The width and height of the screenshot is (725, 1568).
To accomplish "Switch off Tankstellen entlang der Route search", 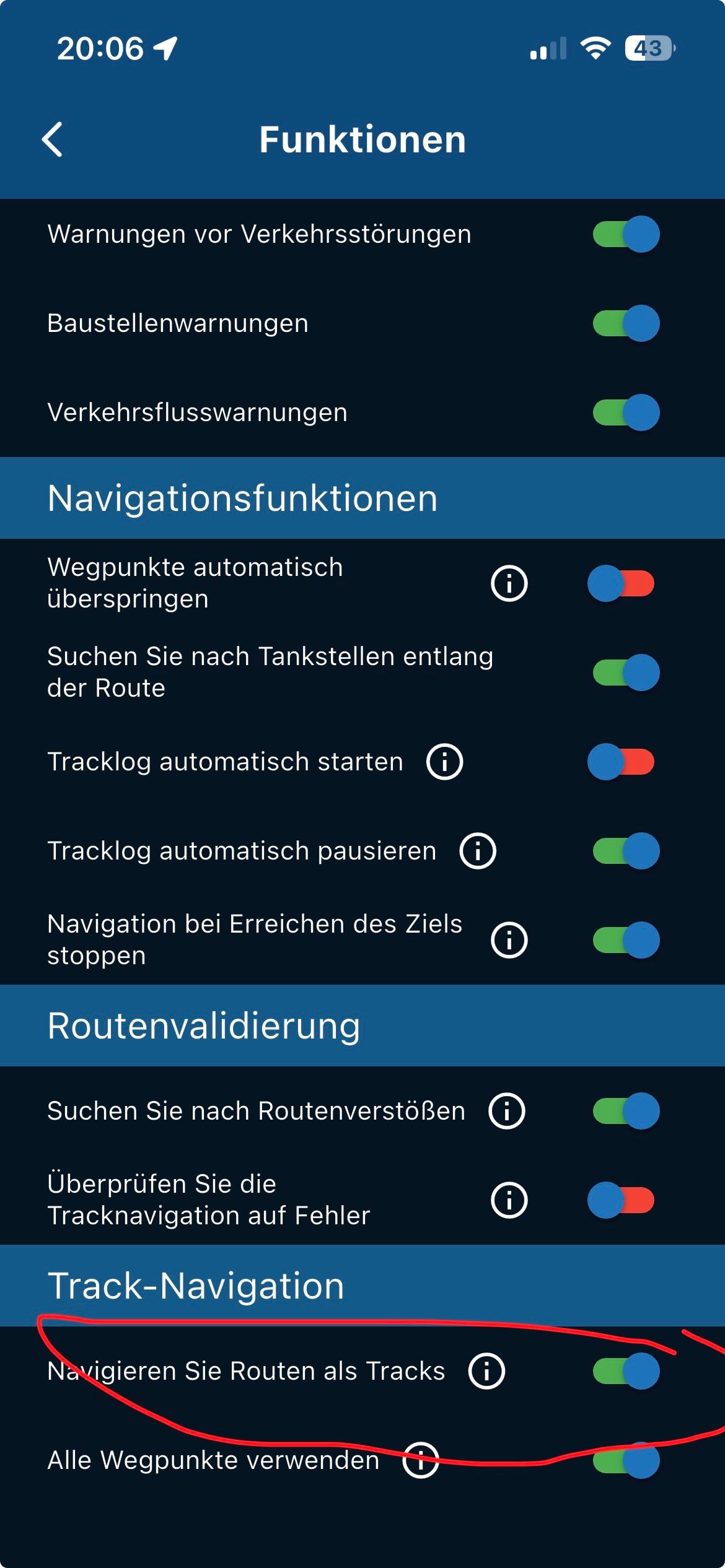I will point(625,673).
